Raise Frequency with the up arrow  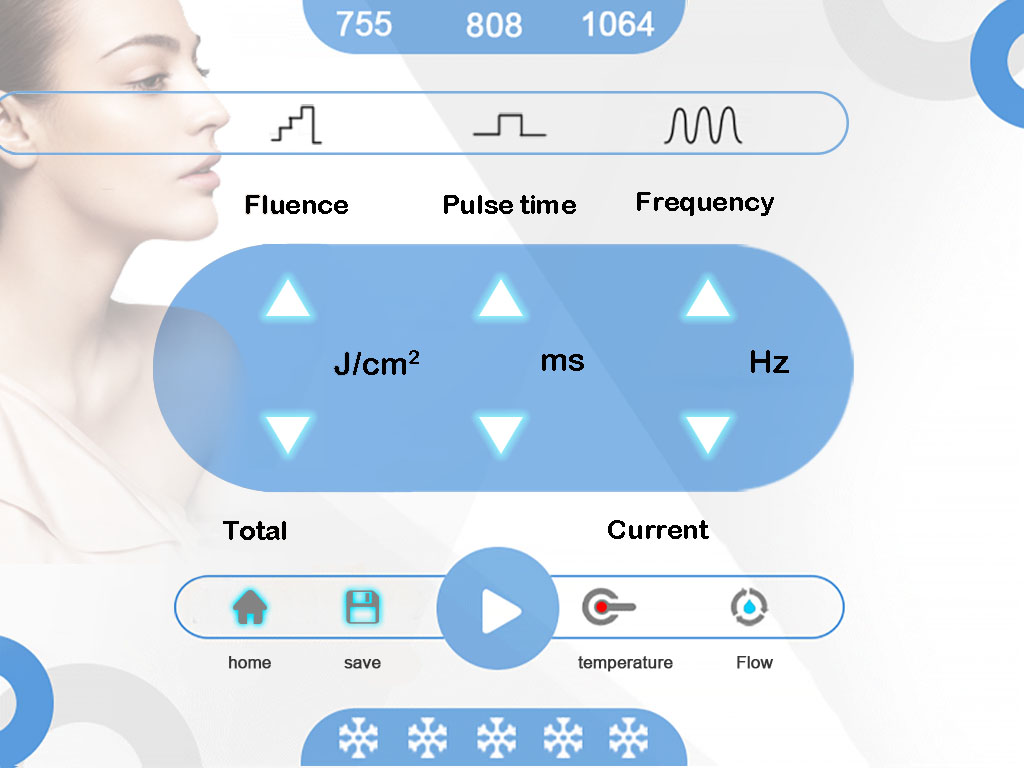[x=708, y=298]
